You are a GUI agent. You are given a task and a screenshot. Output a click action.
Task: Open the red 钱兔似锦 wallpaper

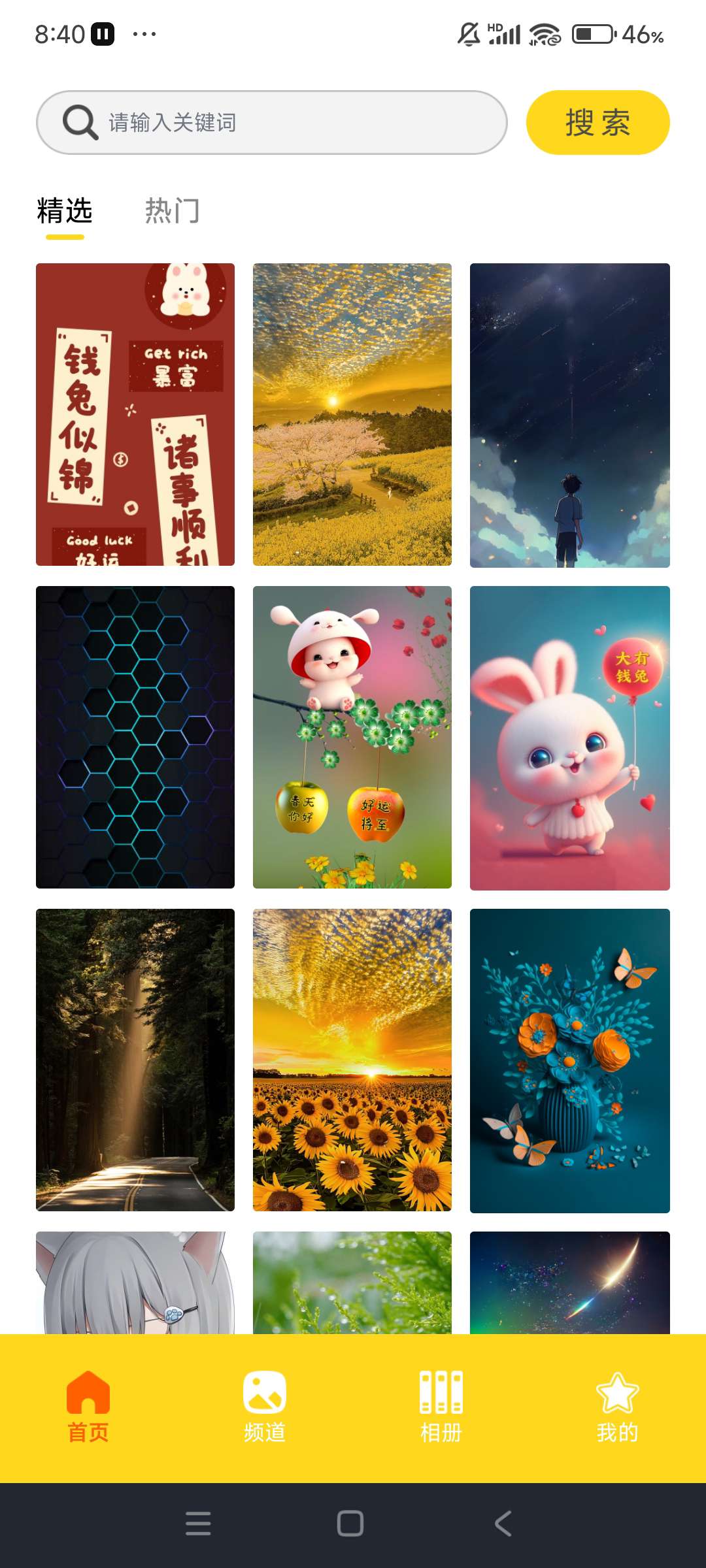coord(135,414)
